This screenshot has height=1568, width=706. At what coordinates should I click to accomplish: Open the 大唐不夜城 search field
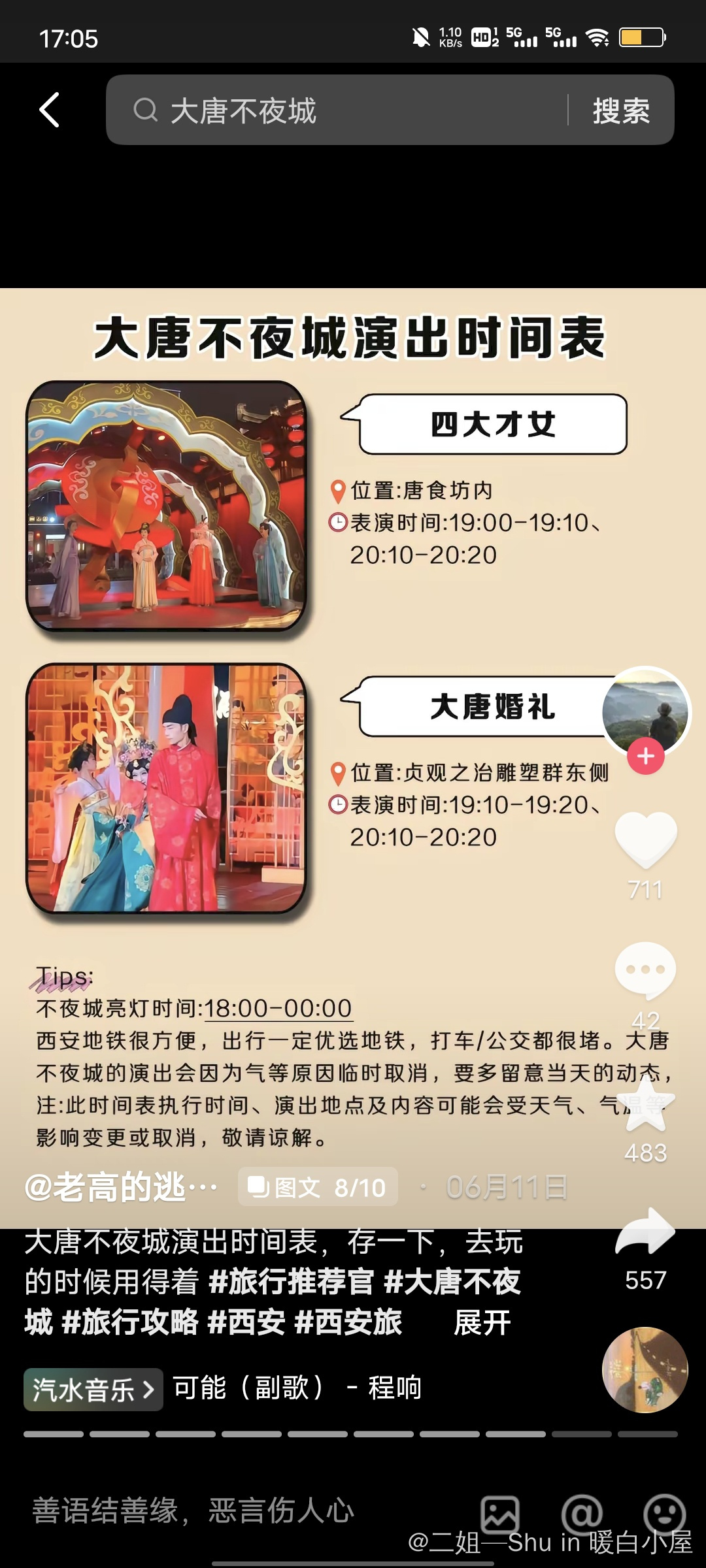[x=340, y=110]
